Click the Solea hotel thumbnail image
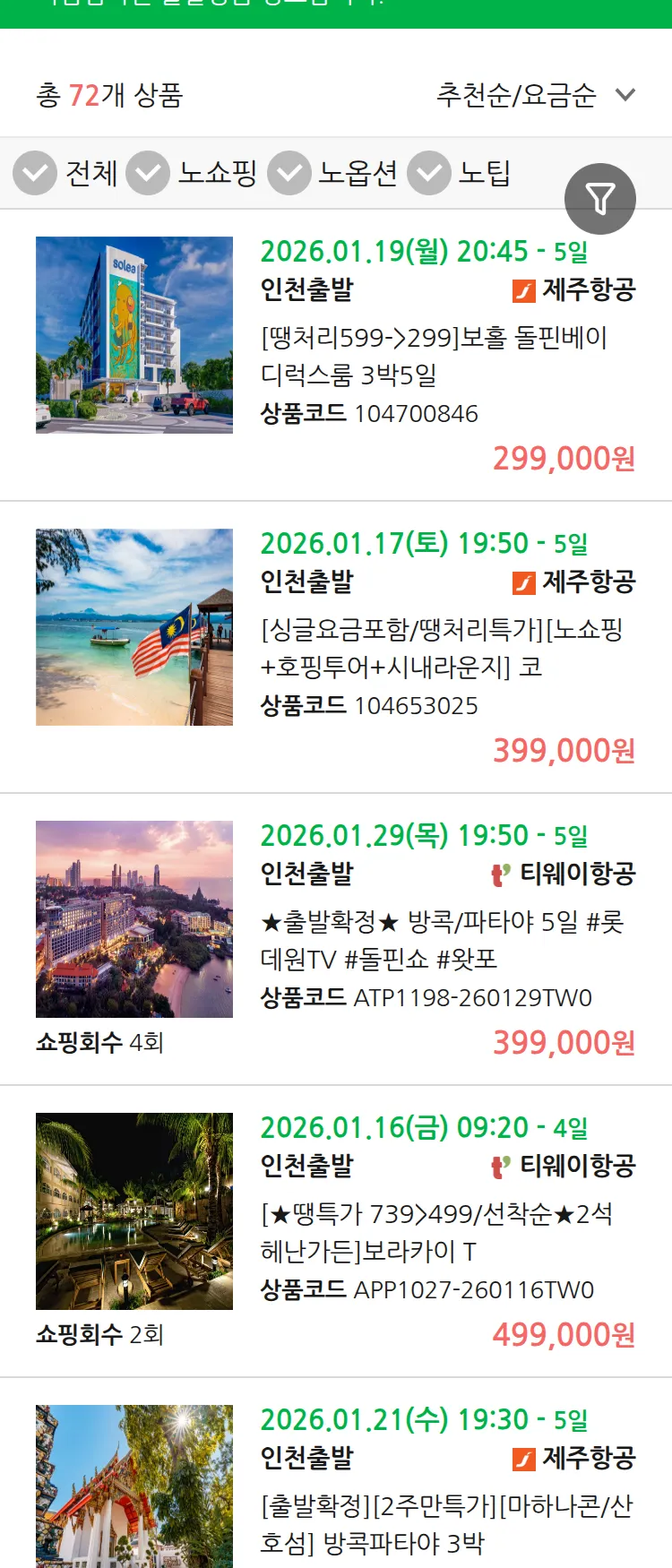The width and height of the screenshot is (672, 1568). (133, 334)
